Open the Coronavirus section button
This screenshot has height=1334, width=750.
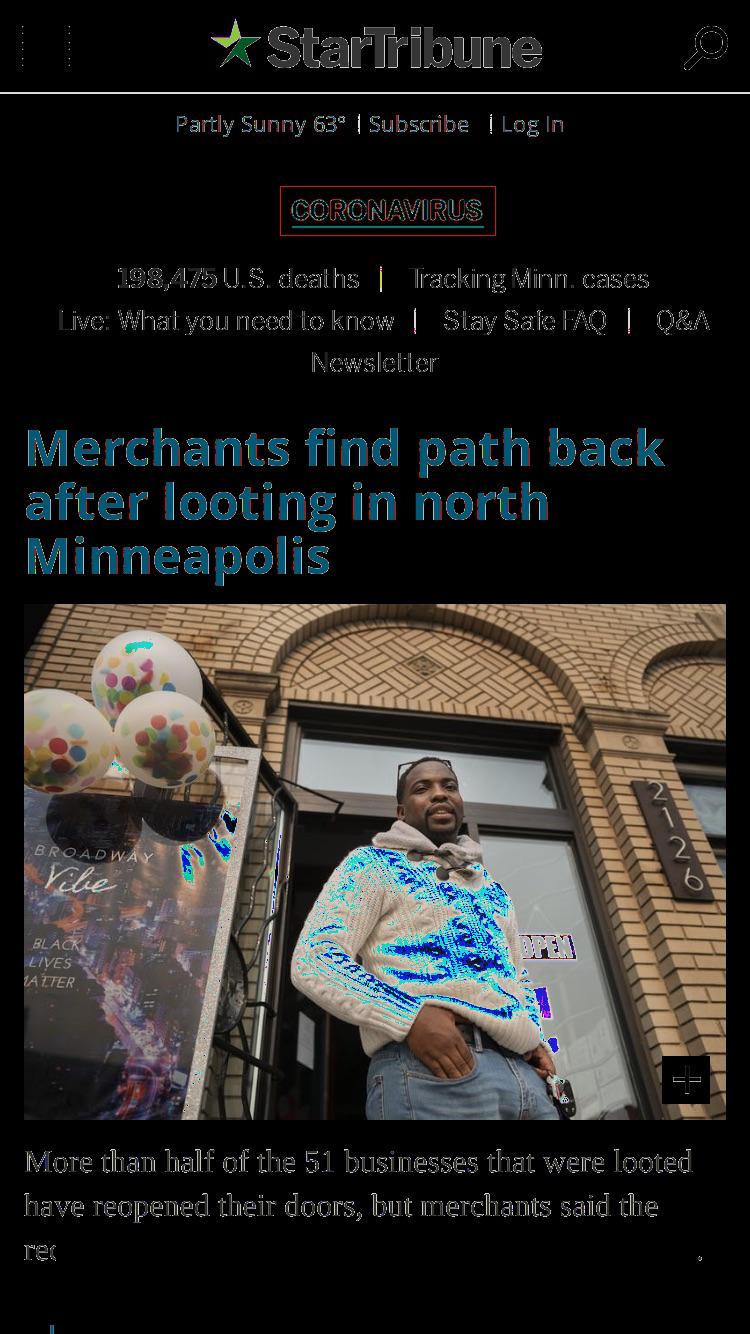(x=388, y=211)
